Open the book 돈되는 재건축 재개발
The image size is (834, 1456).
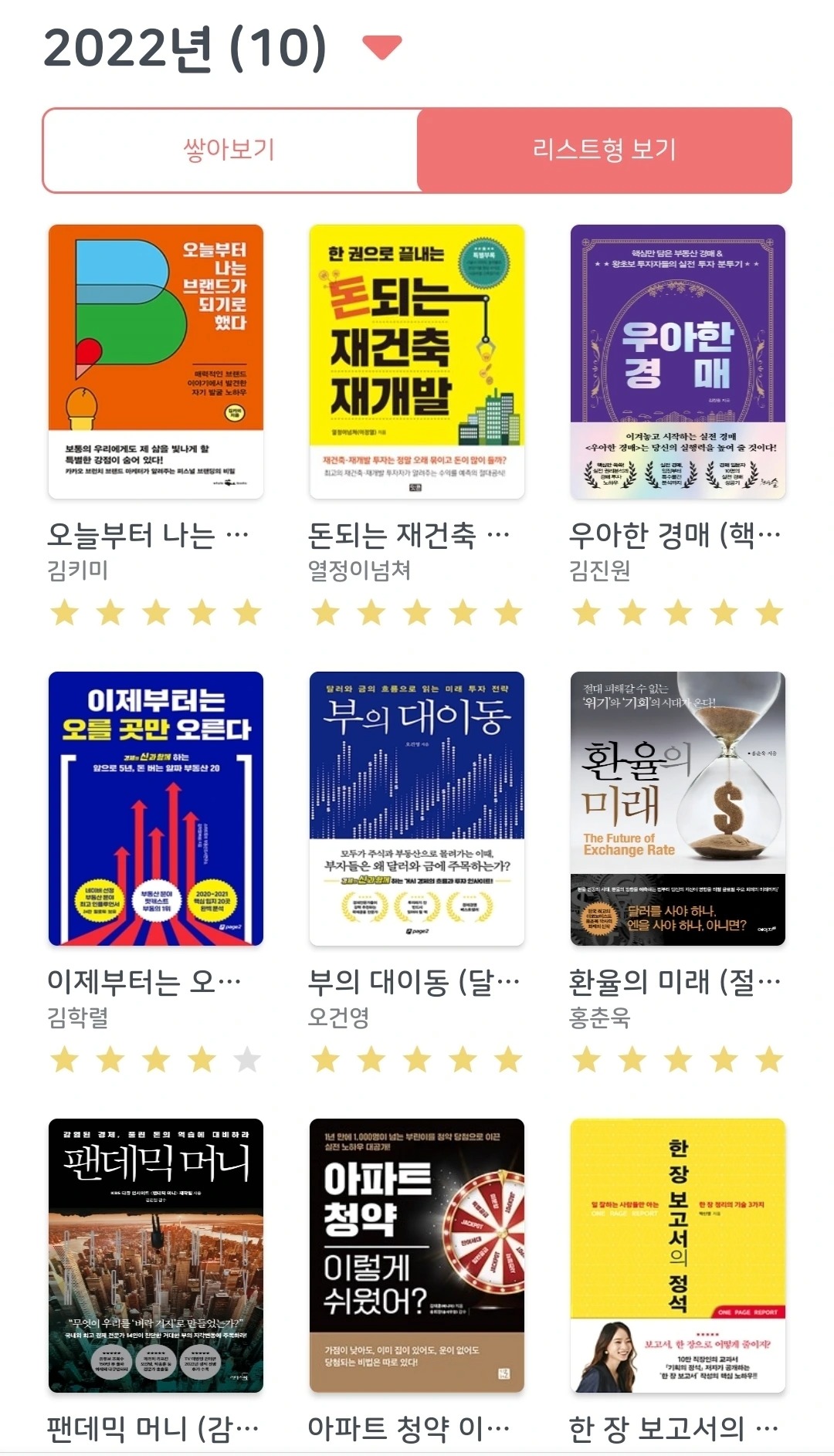point(417,361)
